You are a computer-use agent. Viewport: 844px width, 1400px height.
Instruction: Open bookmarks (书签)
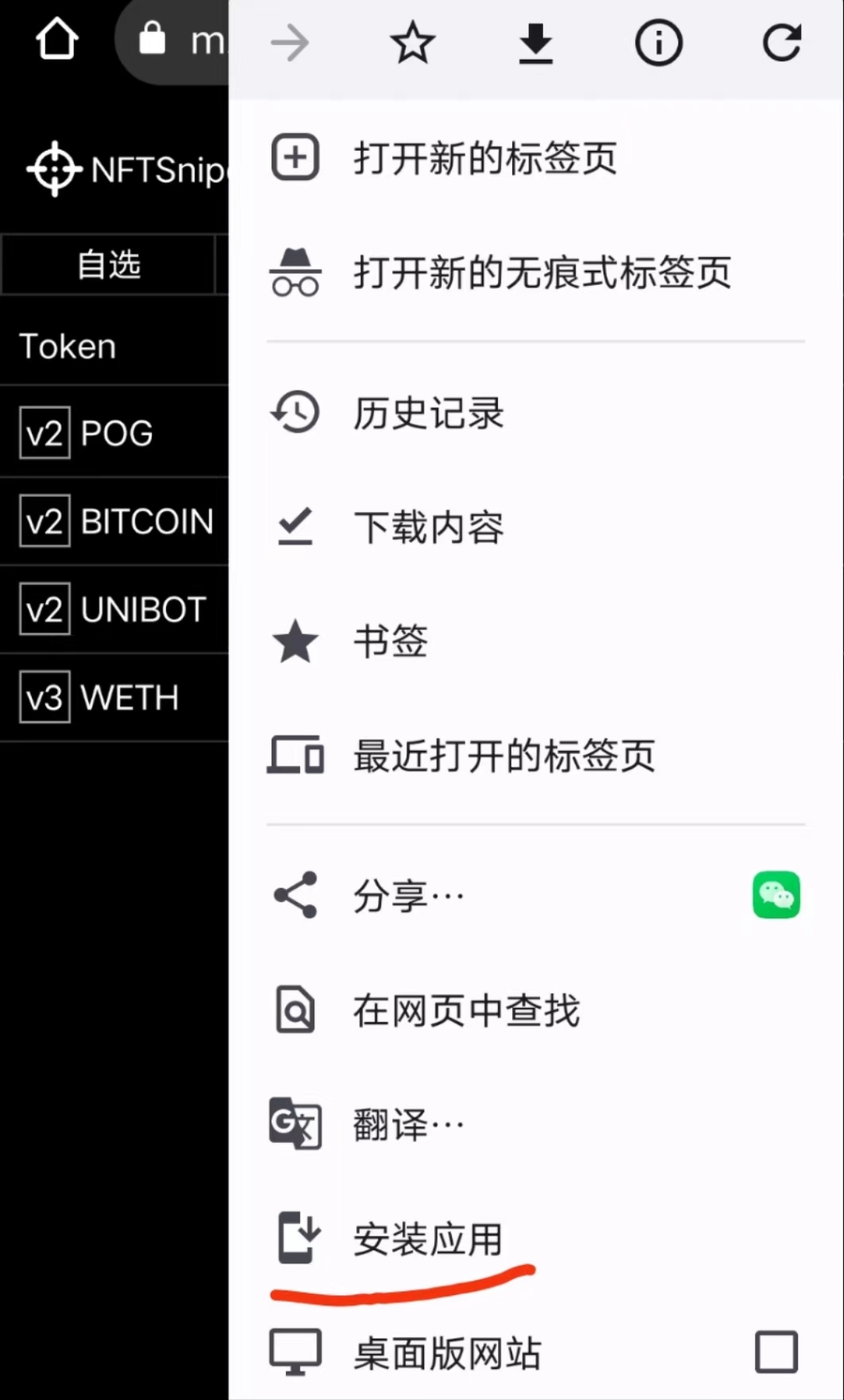click(x=390, y=642)
